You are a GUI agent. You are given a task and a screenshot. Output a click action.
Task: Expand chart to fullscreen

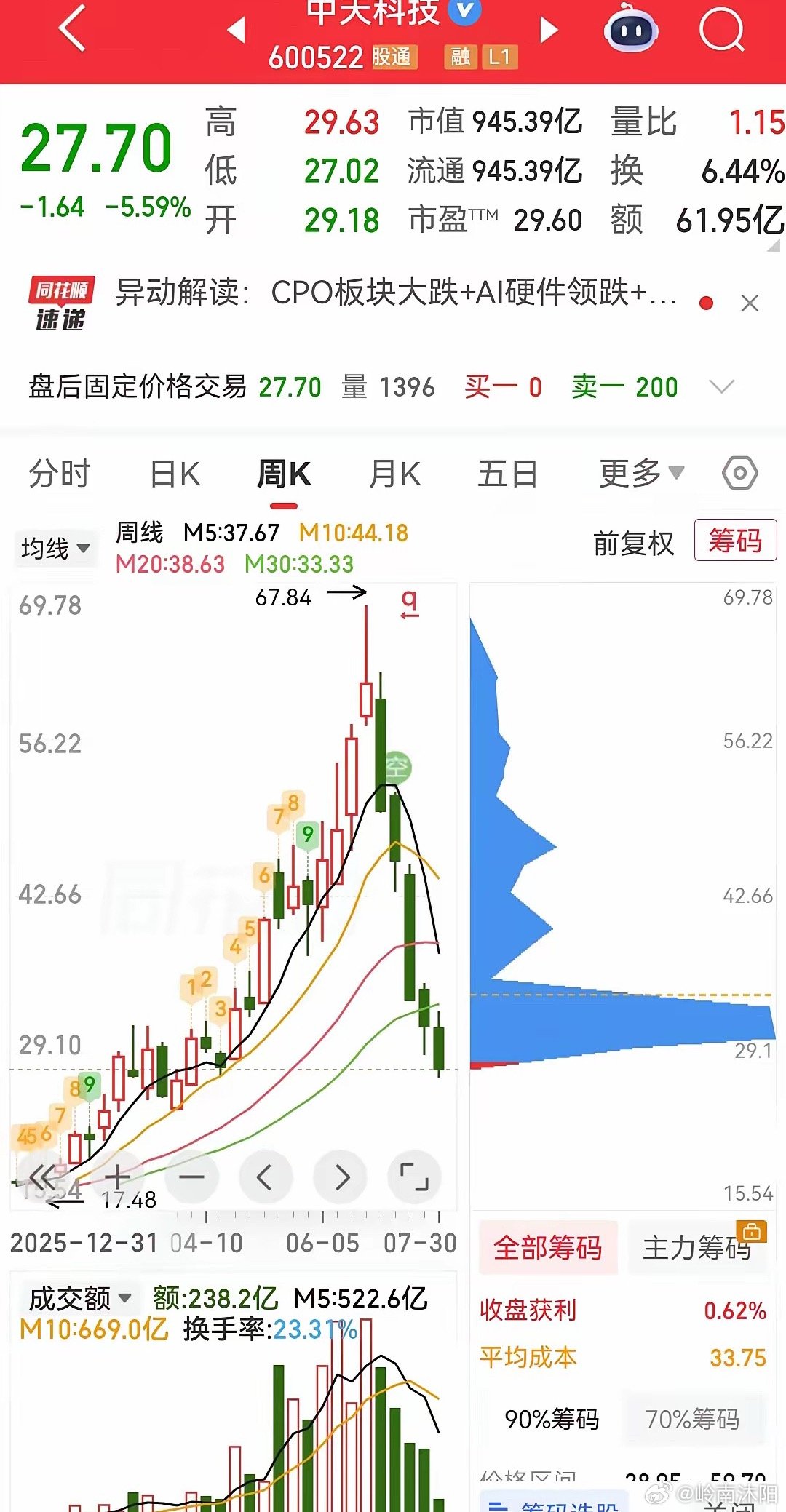click(414, 1177)
